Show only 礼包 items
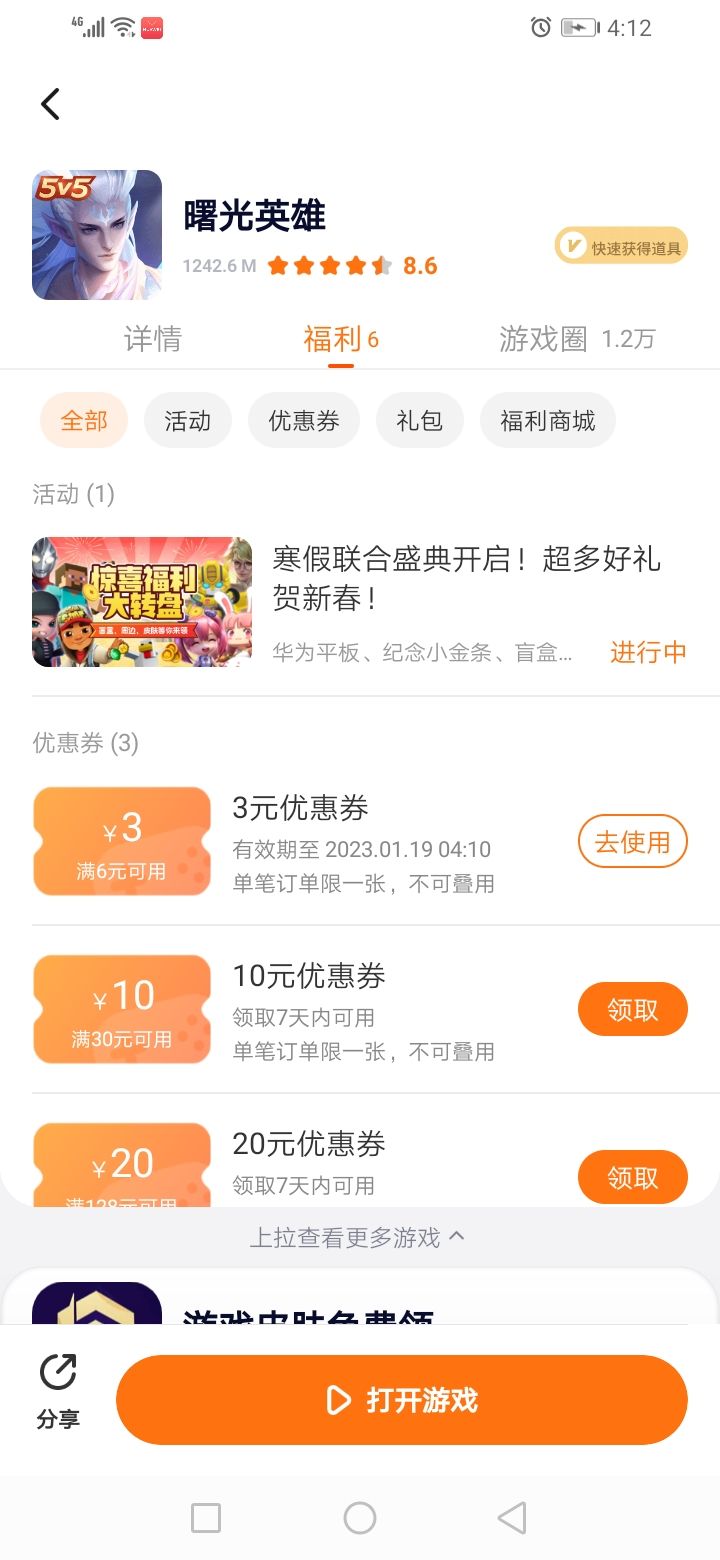 point(420,421)
